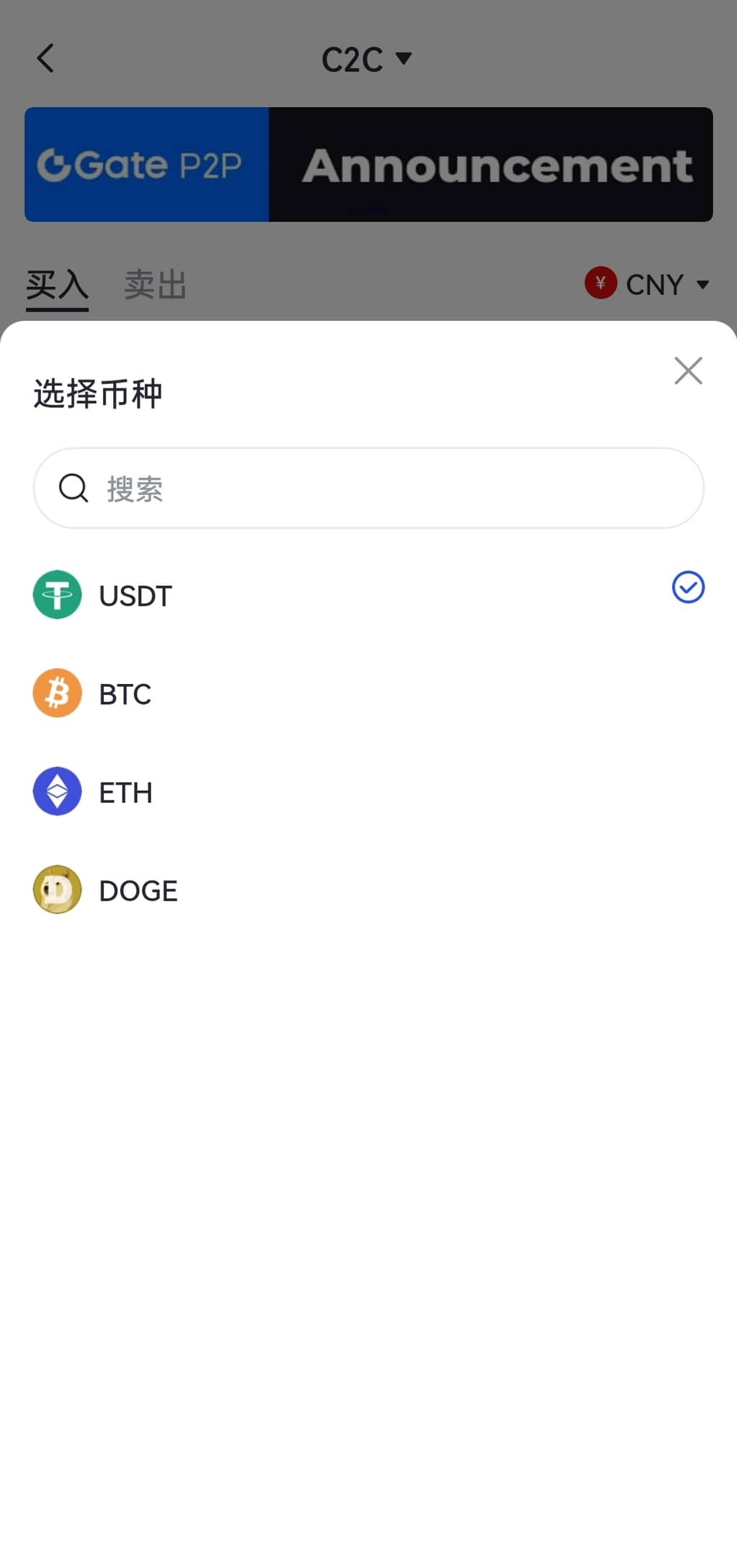
Task: Select DOGE from the coin list
Action: click(138, 890)
